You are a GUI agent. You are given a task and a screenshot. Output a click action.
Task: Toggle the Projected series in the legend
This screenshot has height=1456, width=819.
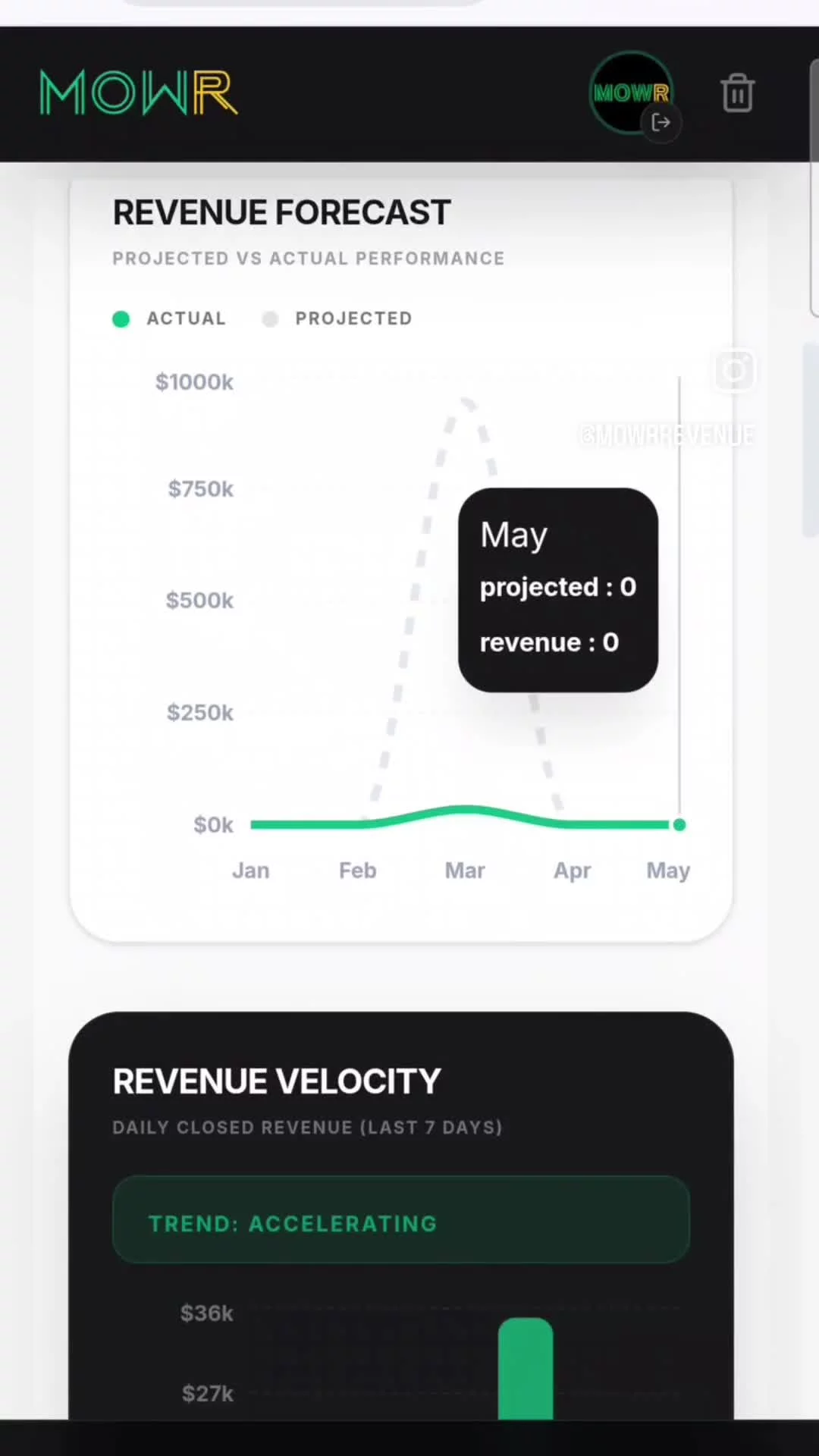[x=337, y=318]
